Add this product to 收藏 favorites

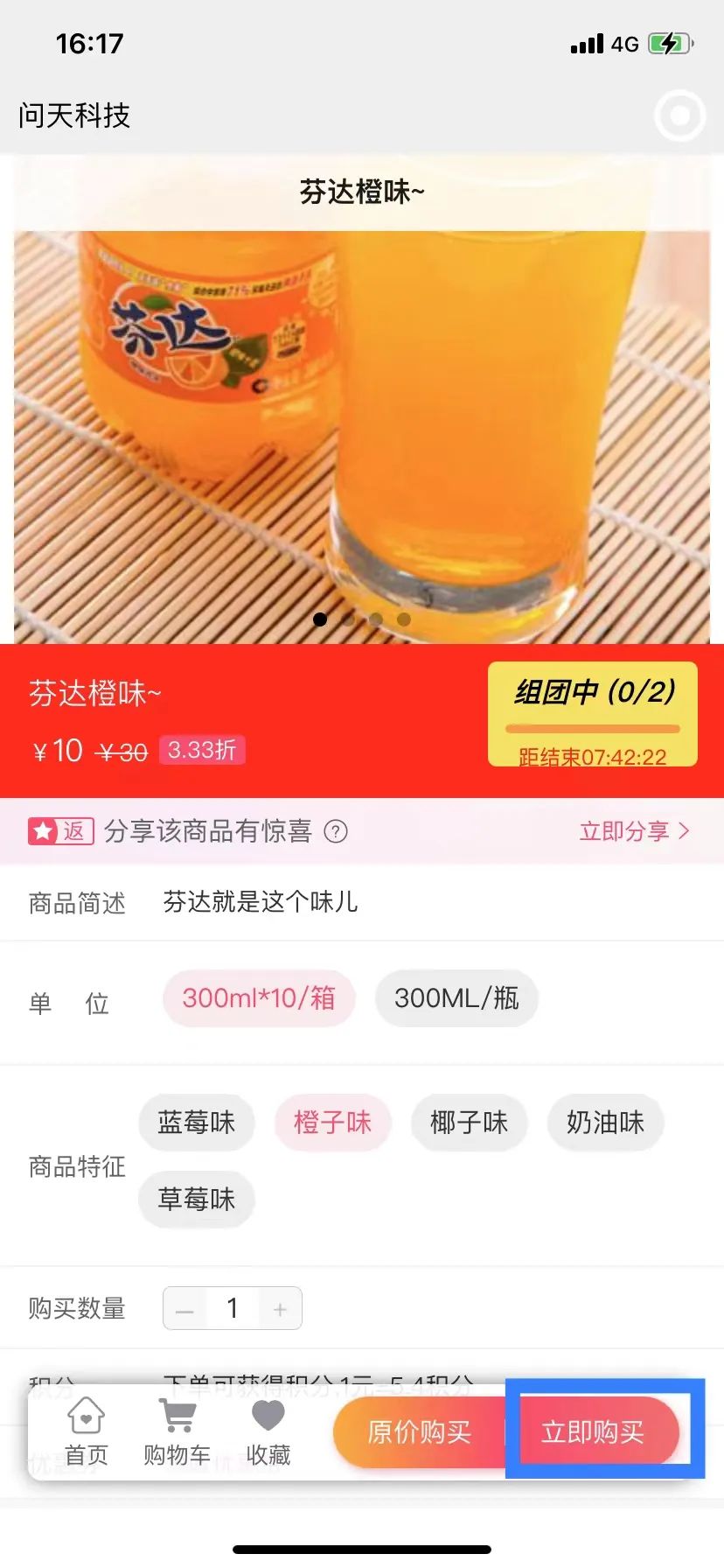point(268,1431)
